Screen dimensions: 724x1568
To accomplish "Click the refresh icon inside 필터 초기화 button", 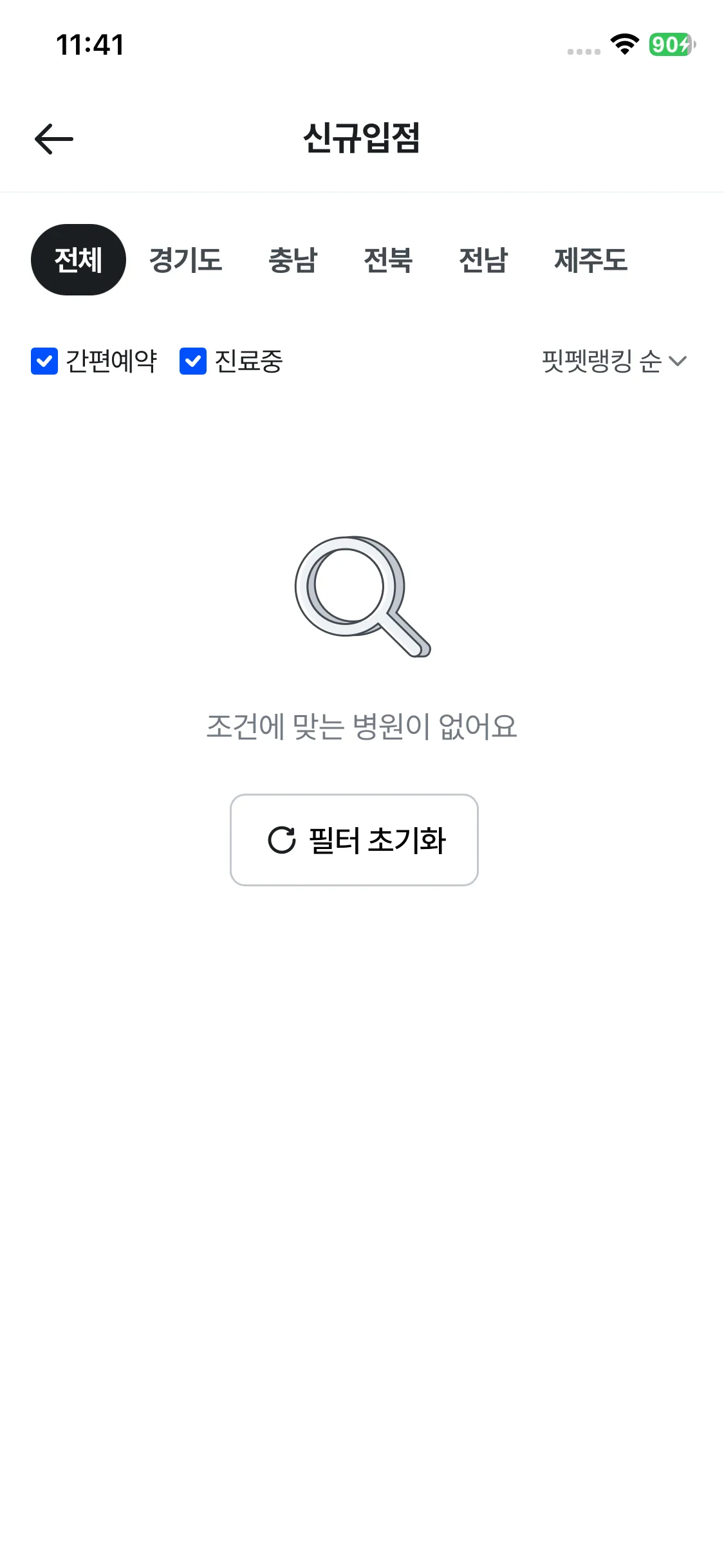I will coord(281,838).
